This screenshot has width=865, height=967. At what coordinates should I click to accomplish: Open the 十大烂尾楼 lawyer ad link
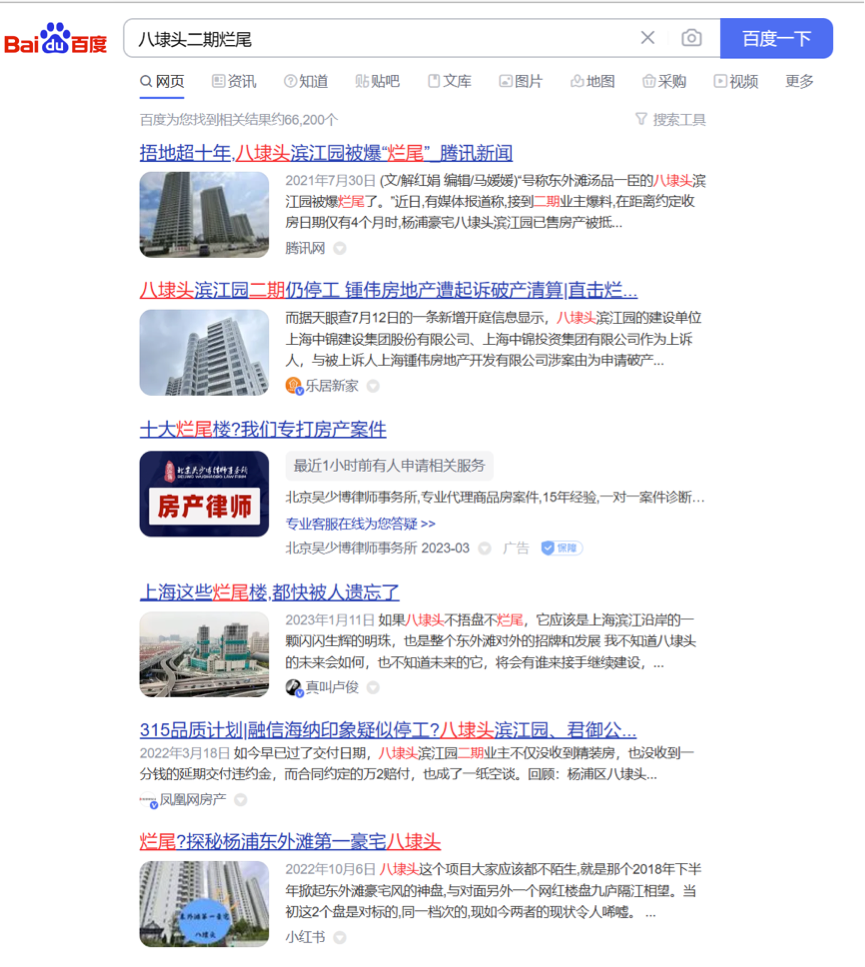click(263, 429)
